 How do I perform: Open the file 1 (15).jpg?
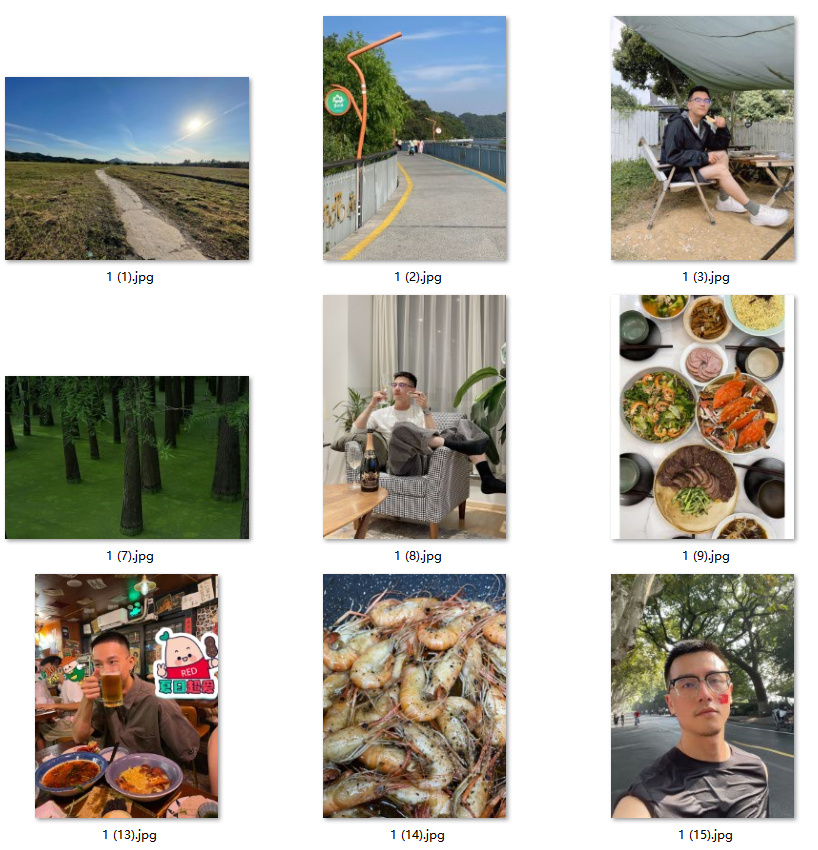[702, 695]
